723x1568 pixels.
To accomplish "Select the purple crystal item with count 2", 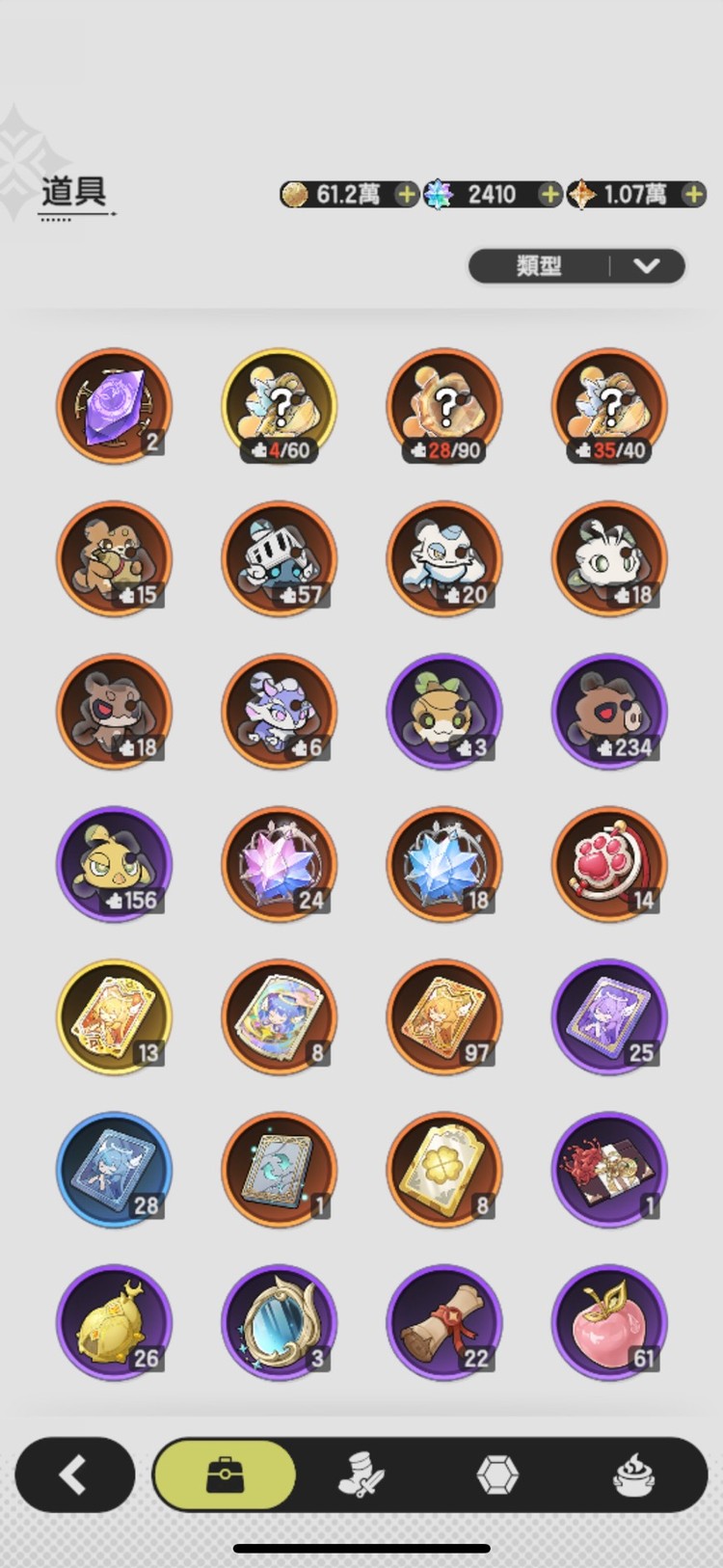I will click(x=115, y=406).
